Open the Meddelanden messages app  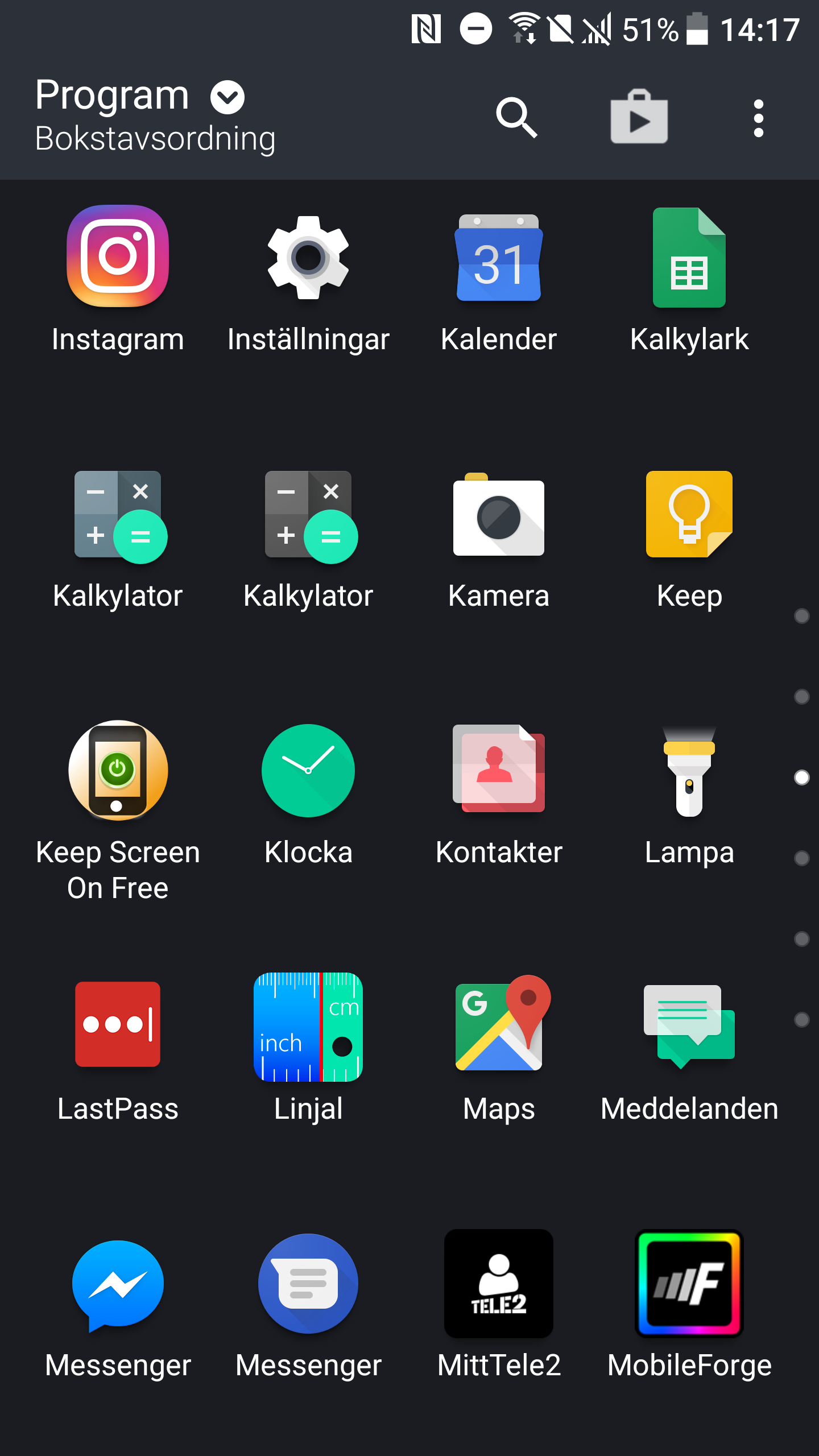tap(689, 1025)
